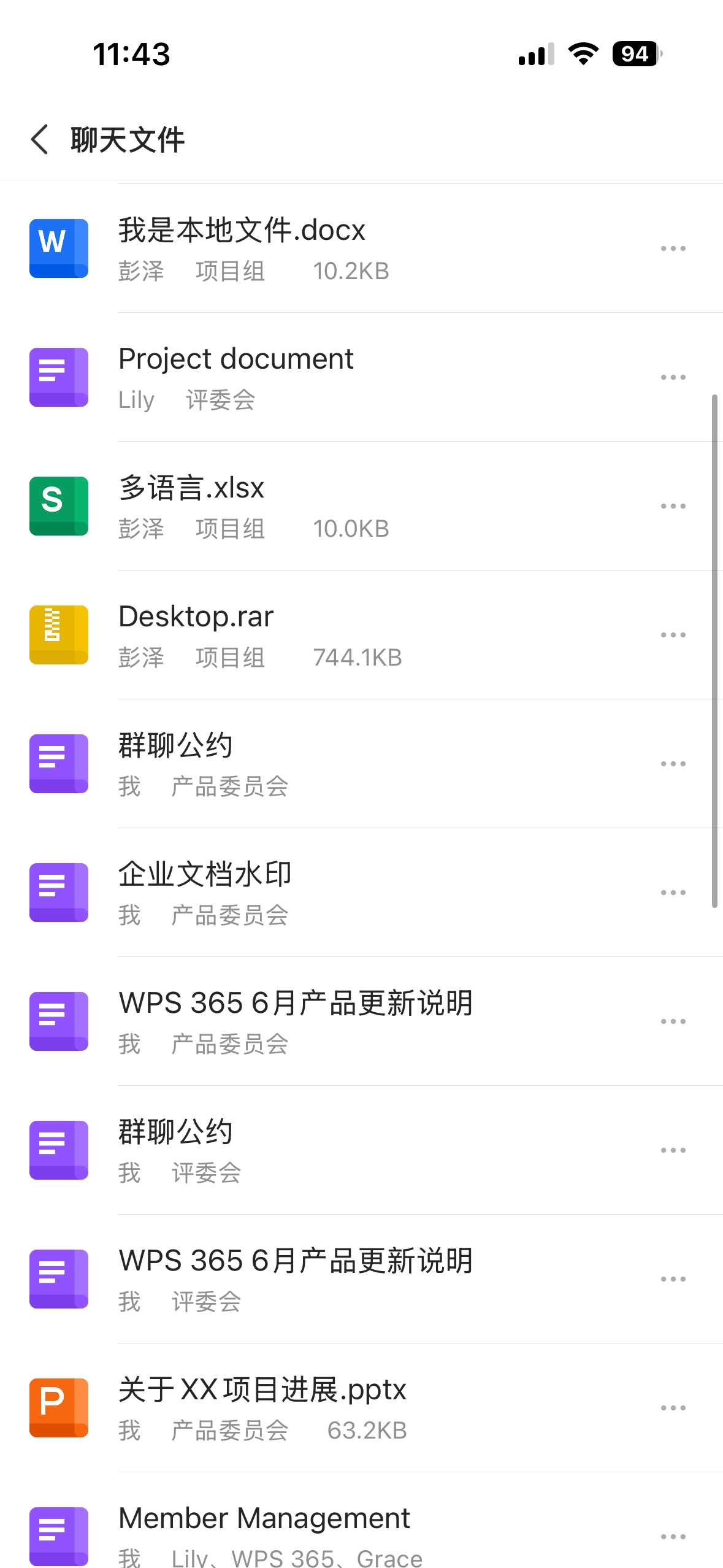Tap the three dots beside 多语言.xlsx
The height and width of the screenshot is (1568, 723).
(673, 506)
